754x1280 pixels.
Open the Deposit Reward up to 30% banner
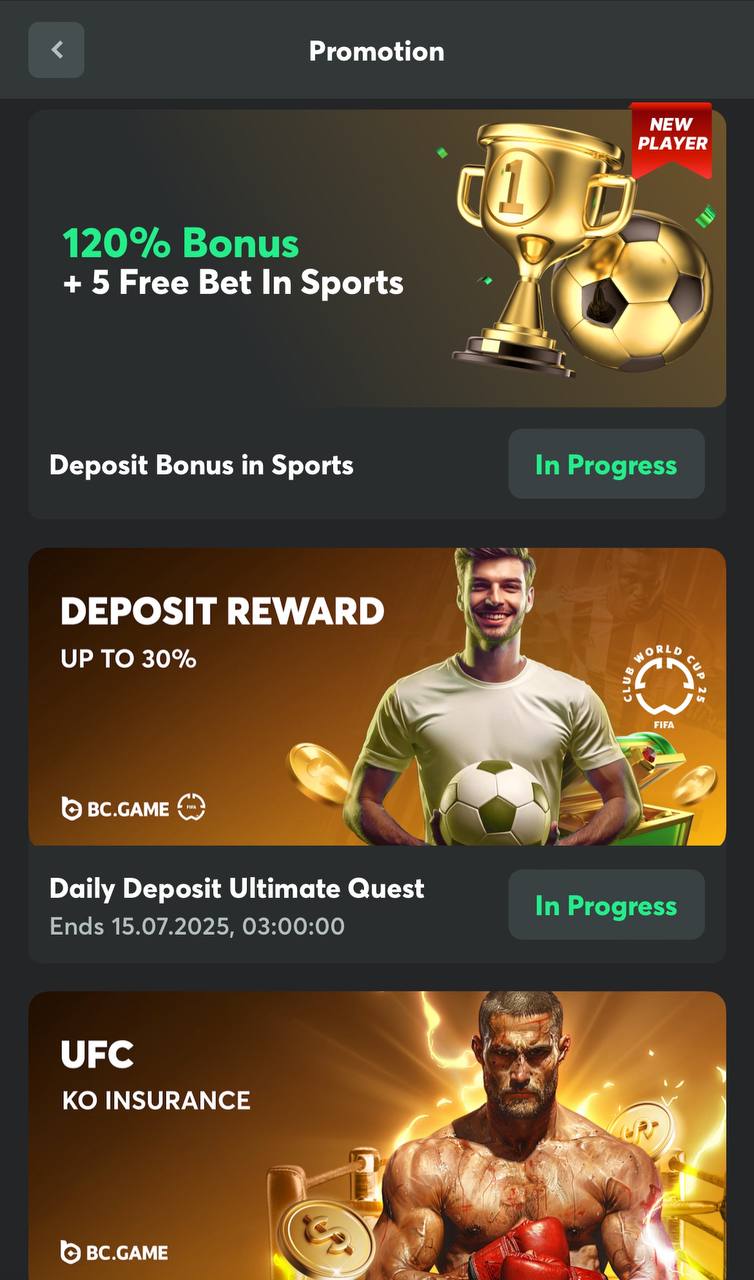377,697
